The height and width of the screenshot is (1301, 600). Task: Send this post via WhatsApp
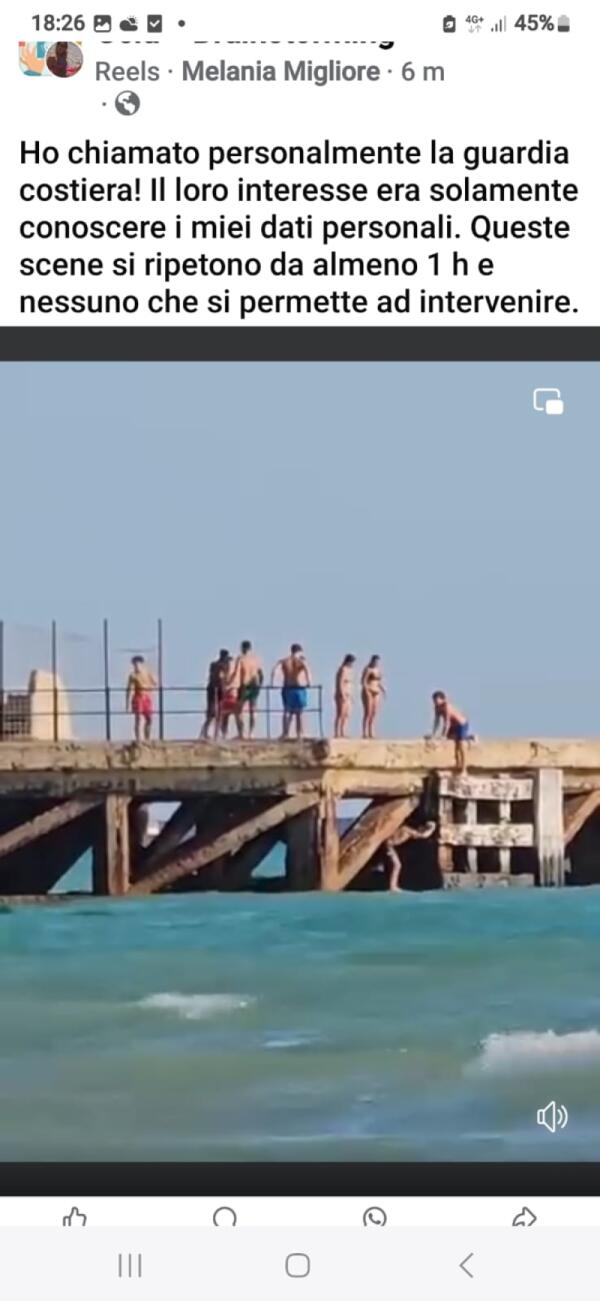375,1216
